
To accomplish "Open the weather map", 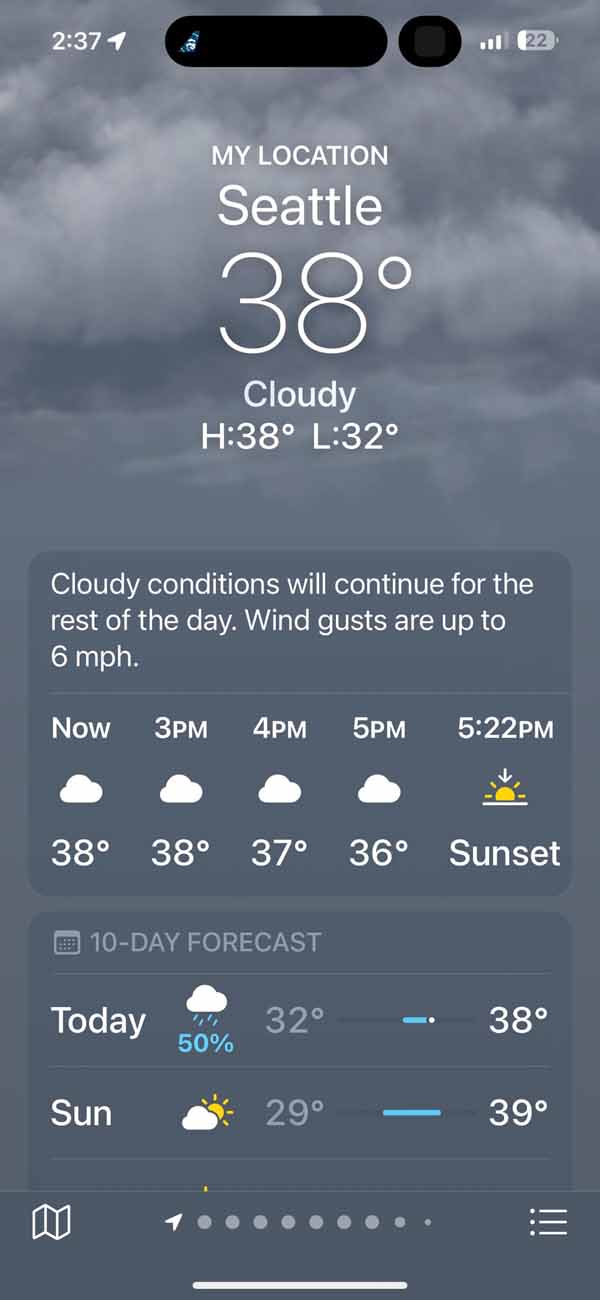I will tap(51, 1221).
